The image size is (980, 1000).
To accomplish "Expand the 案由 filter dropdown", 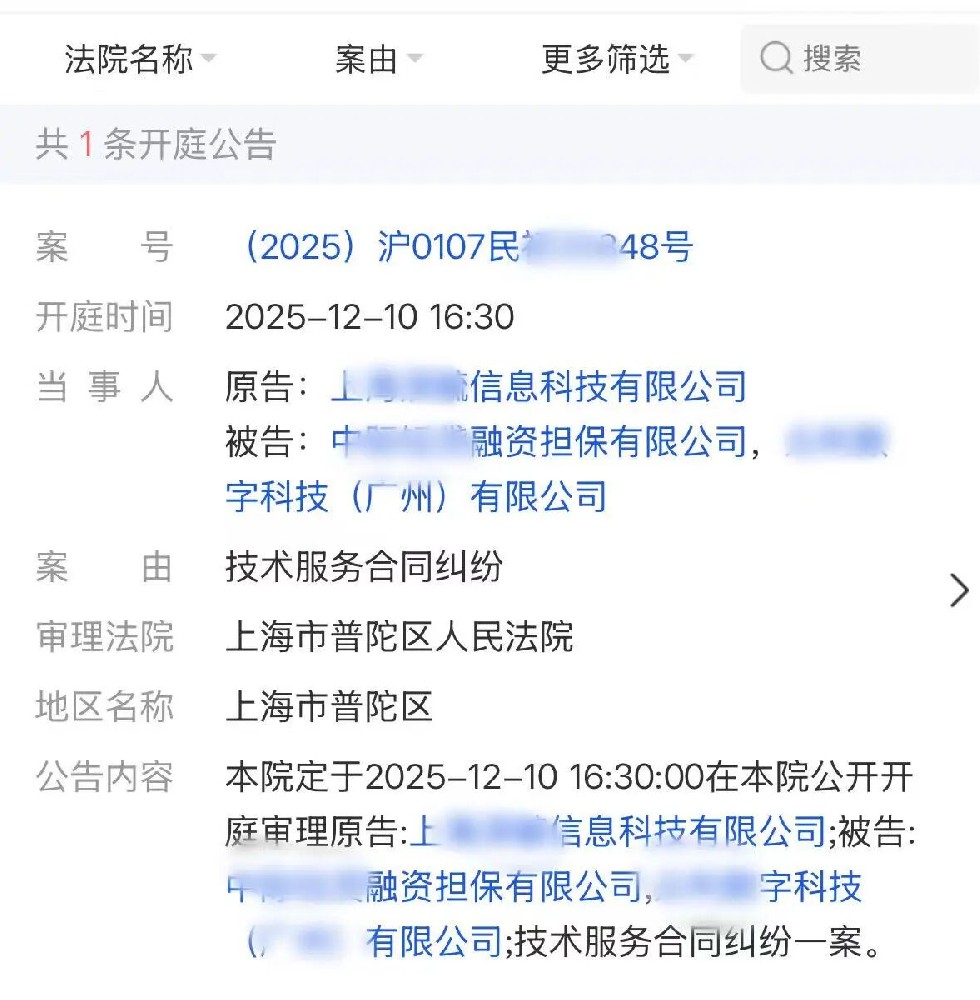I will [x=378, y=60].
